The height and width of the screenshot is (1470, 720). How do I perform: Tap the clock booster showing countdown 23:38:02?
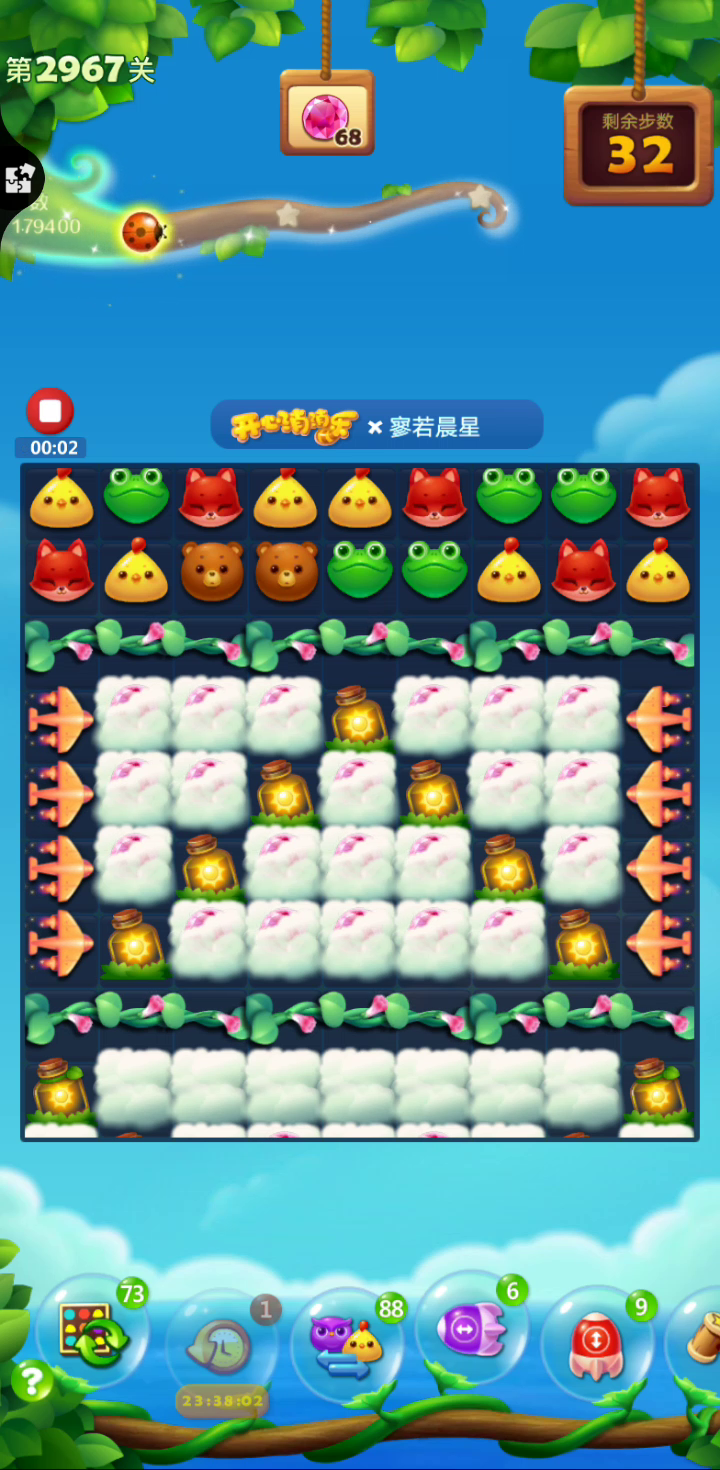[222, 1345]
